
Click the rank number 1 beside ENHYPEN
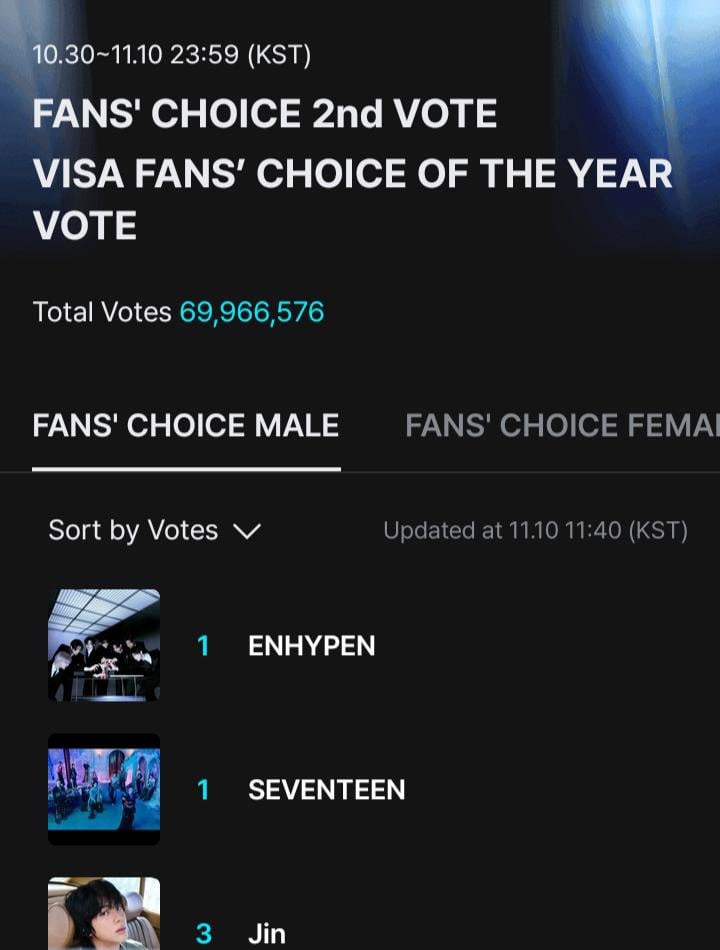204,646
